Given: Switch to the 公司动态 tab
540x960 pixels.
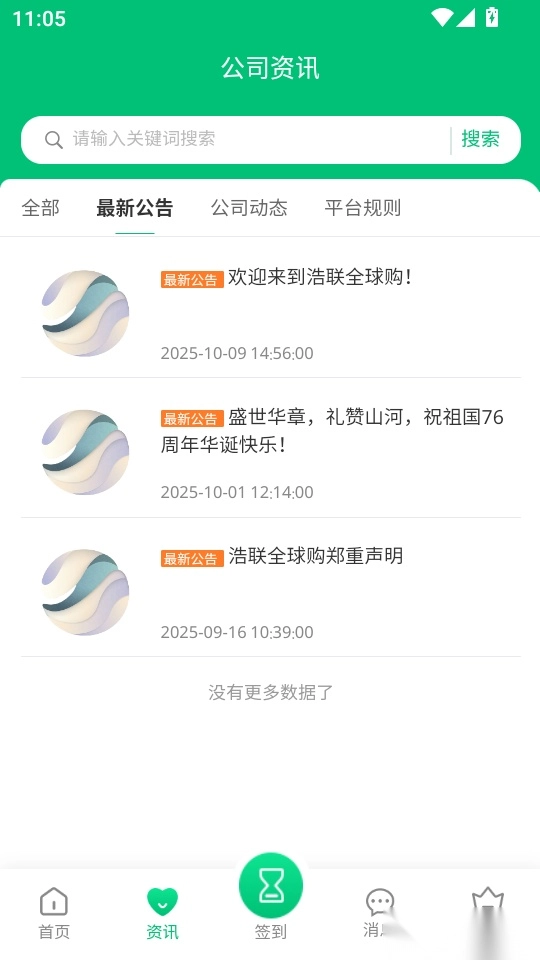Looking at the screenshot, I should 249,208.
